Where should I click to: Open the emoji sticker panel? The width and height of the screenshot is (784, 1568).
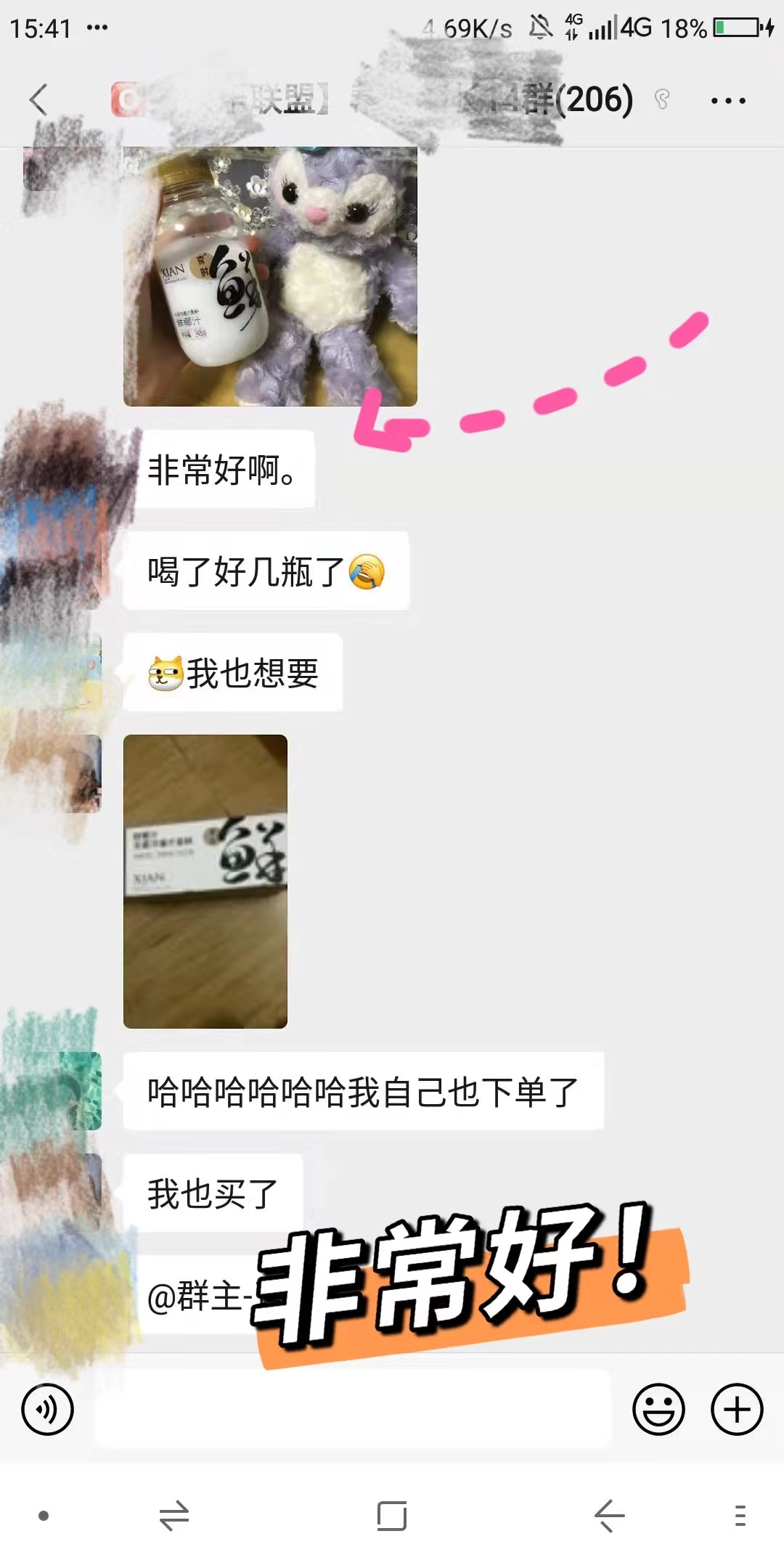[658, 1410]
